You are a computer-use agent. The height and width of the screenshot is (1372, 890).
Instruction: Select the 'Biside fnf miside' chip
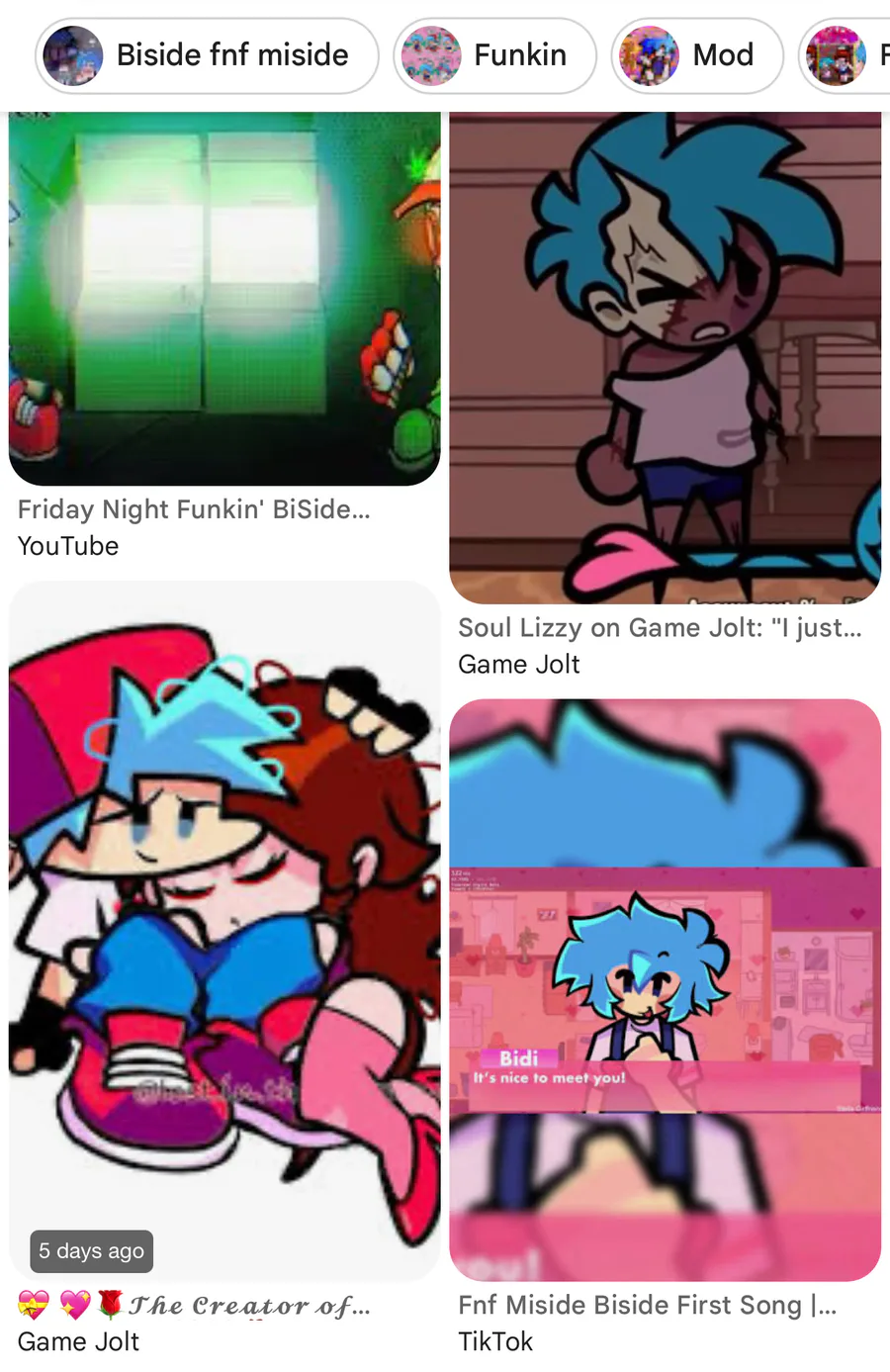point(208,55)
